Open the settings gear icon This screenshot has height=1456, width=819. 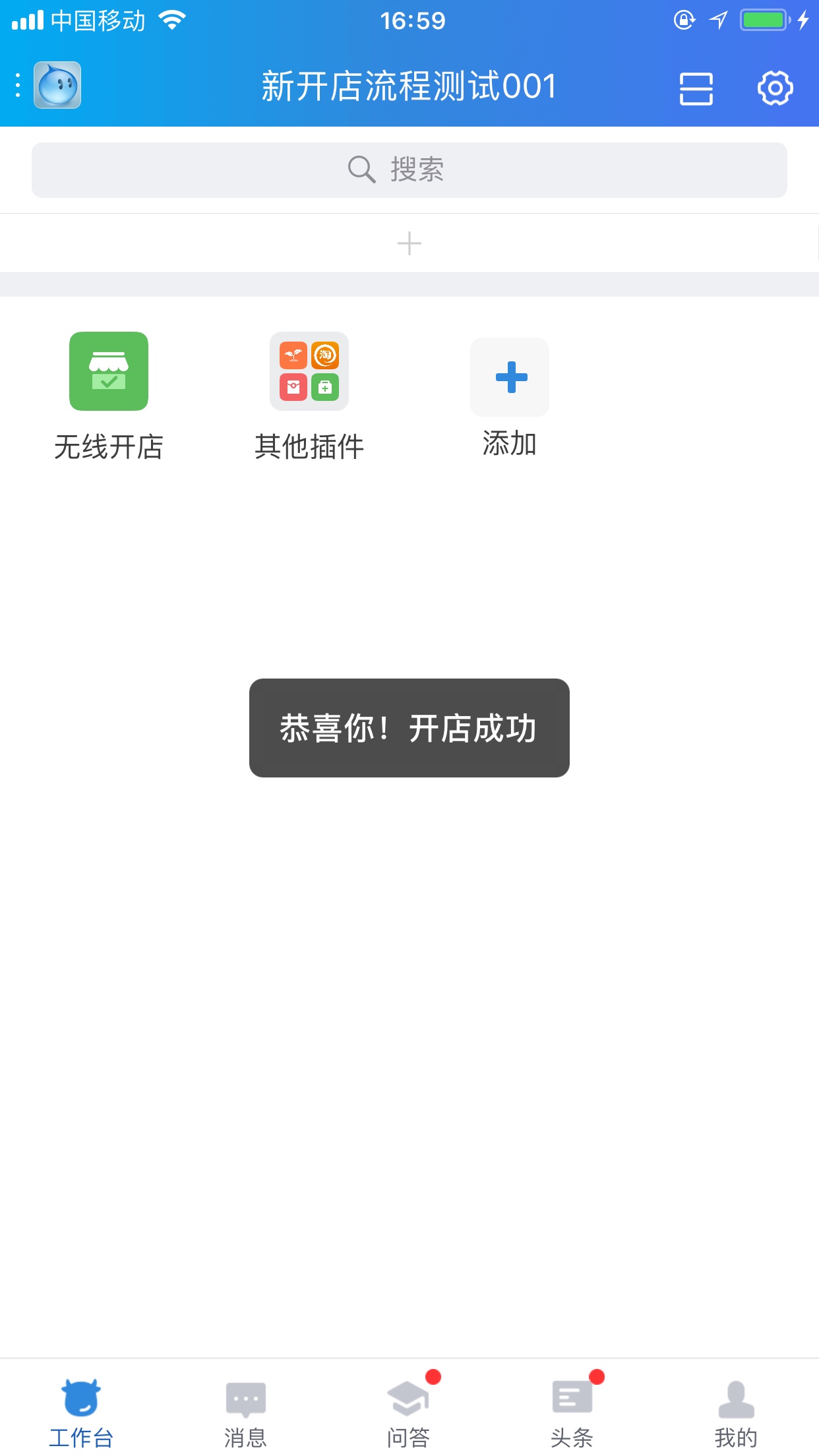point(775,88)
